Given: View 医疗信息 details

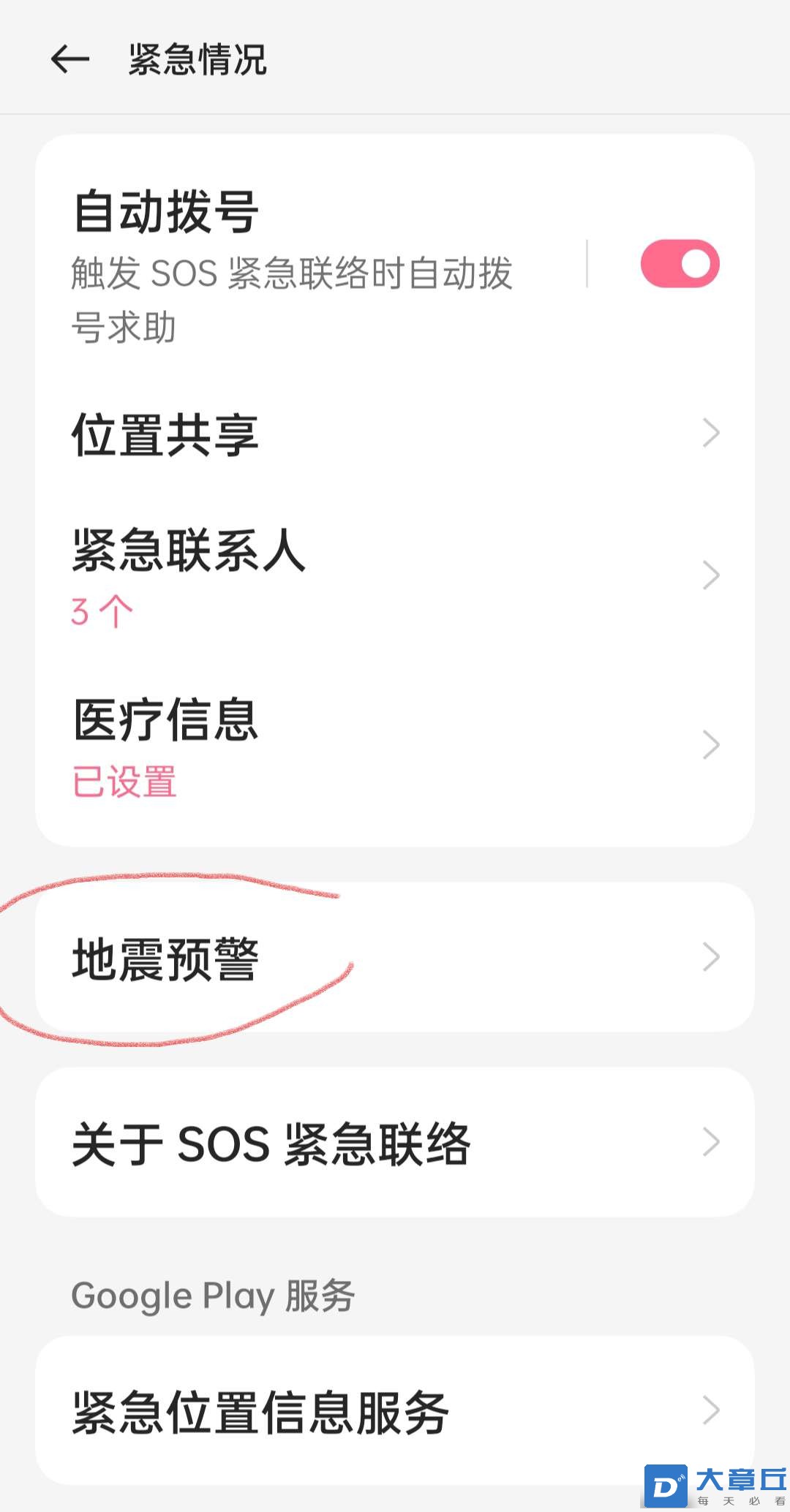Looking at the screenshot, I should coord(395,746).
